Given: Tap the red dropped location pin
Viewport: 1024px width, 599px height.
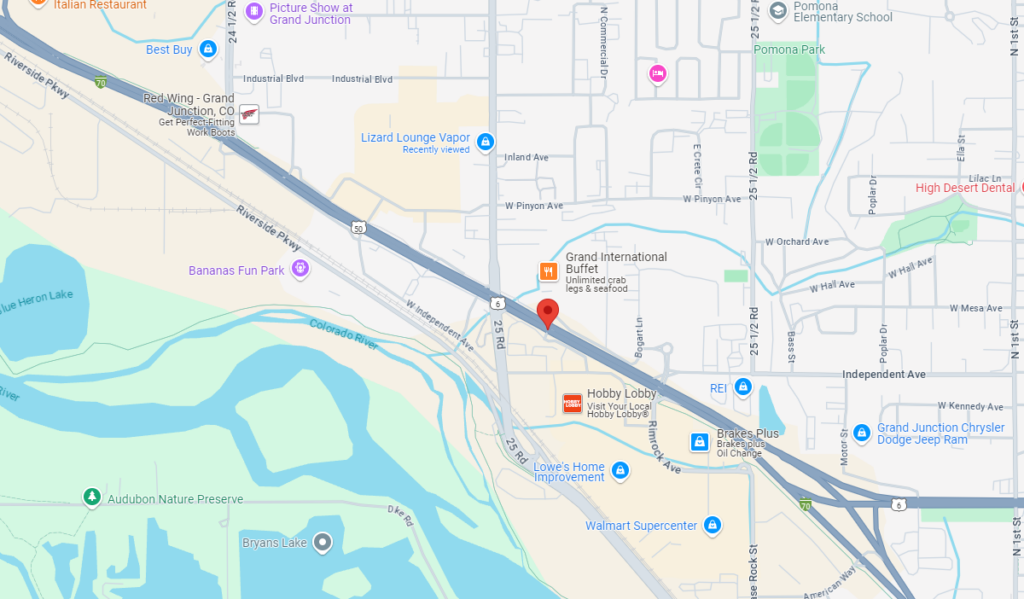Looking at the screenshot, I should click(x=547, y=313).
